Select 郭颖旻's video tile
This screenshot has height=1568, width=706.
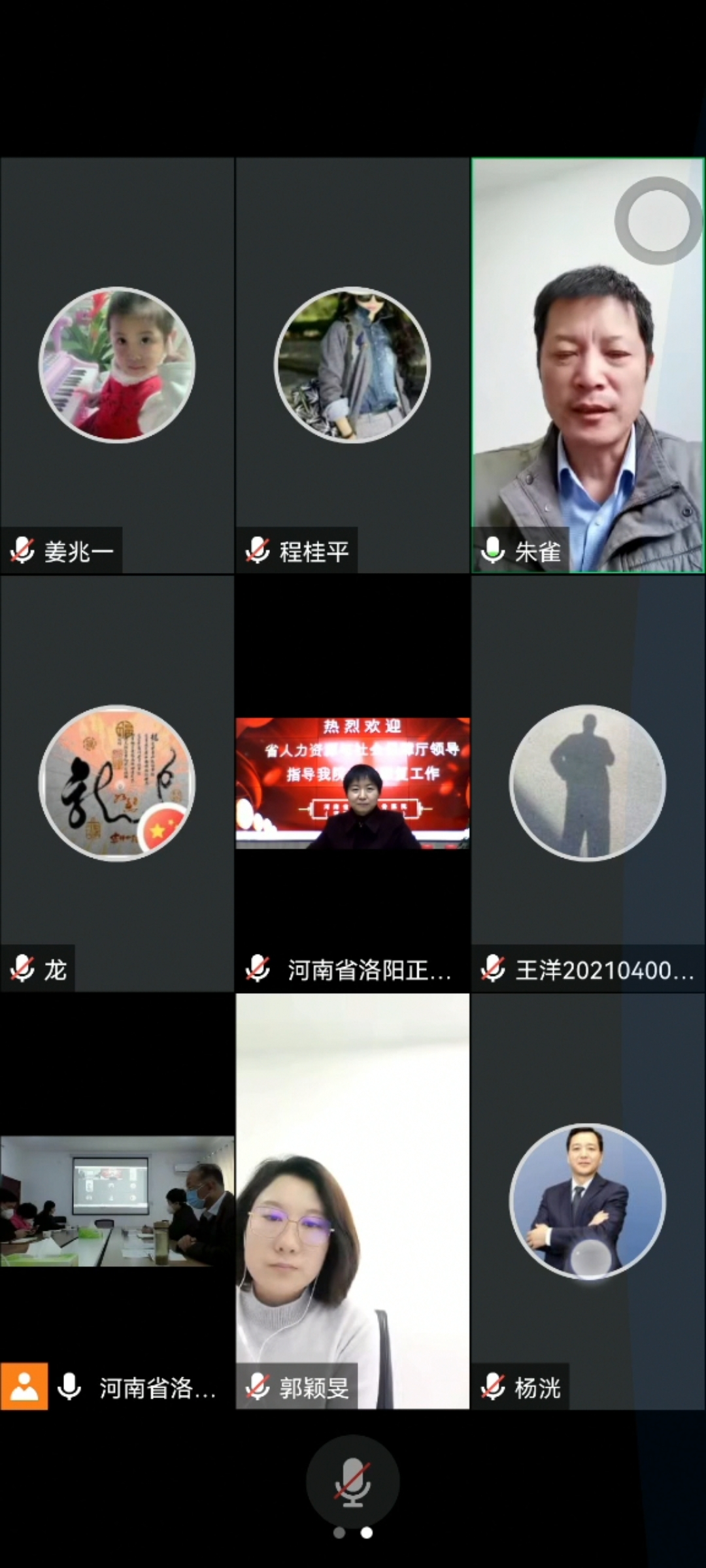tap(352, 1201)
